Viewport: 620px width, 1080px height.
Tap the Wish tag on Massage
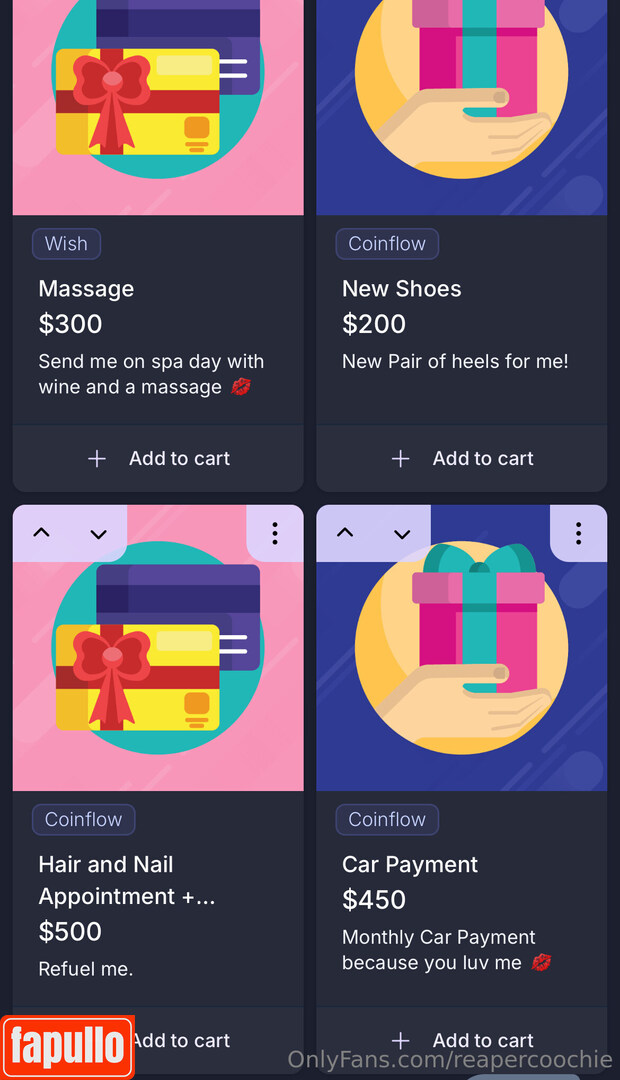[66, 244]
